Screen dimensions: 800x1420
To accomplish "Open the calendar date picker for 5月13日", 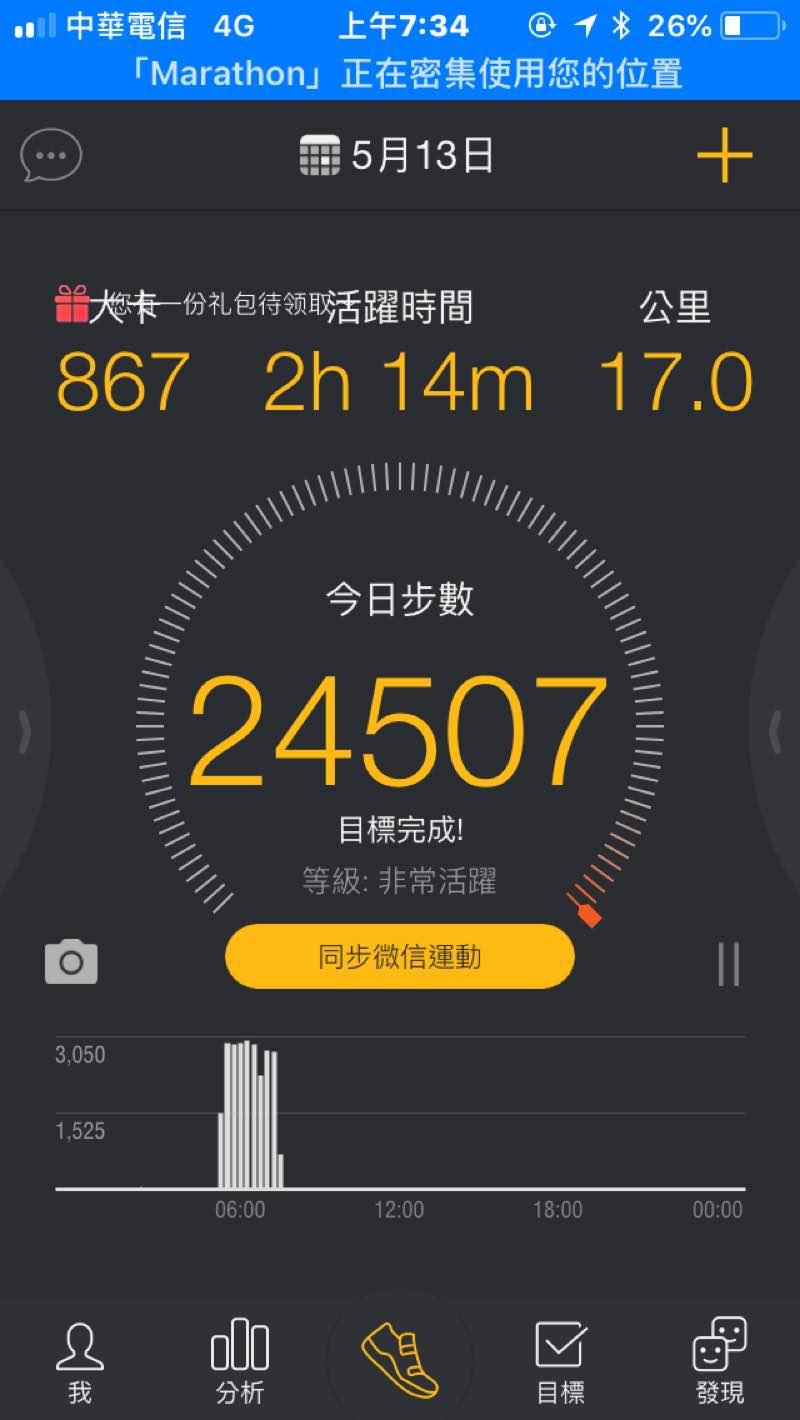I will point(397,157).
